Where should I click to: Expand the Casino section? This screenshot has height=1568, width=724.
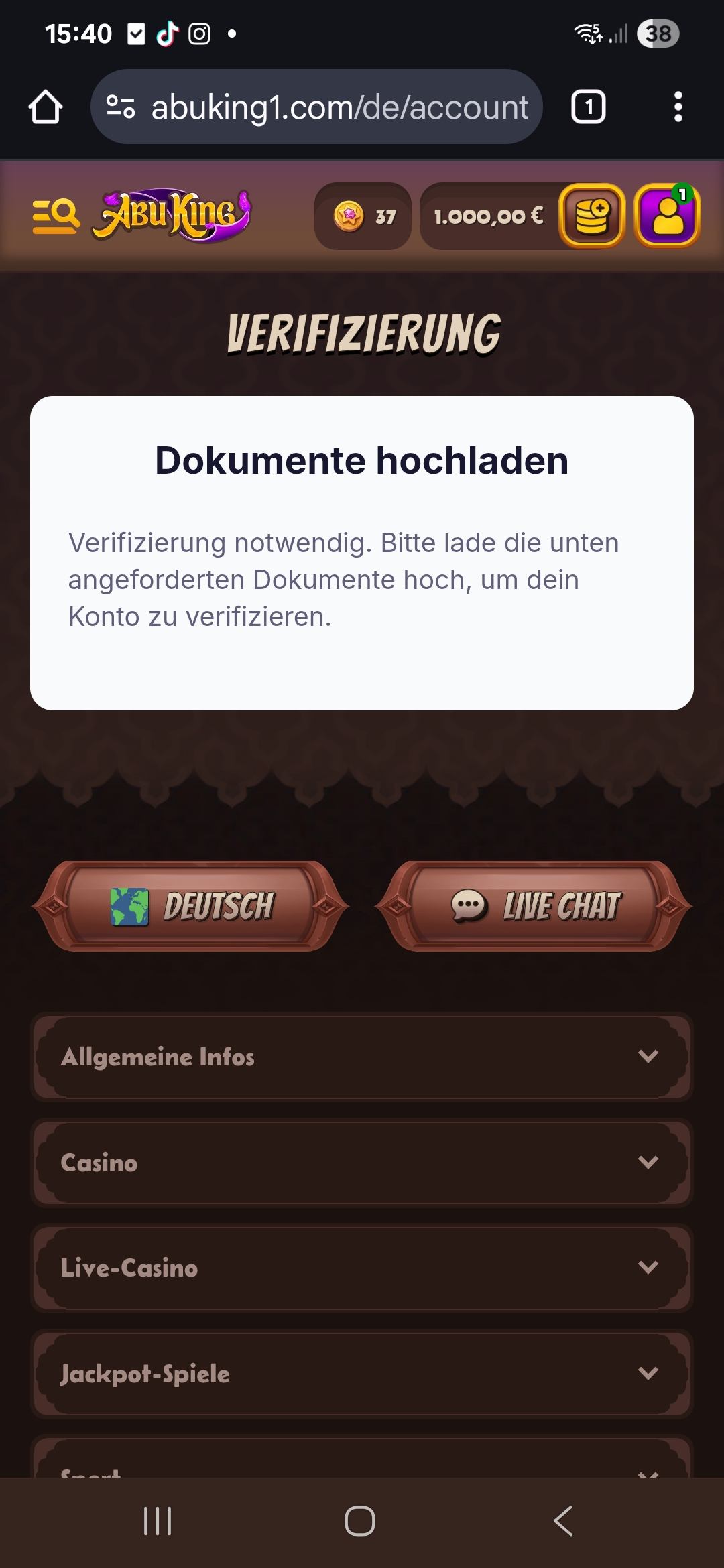click(362, 1163)
